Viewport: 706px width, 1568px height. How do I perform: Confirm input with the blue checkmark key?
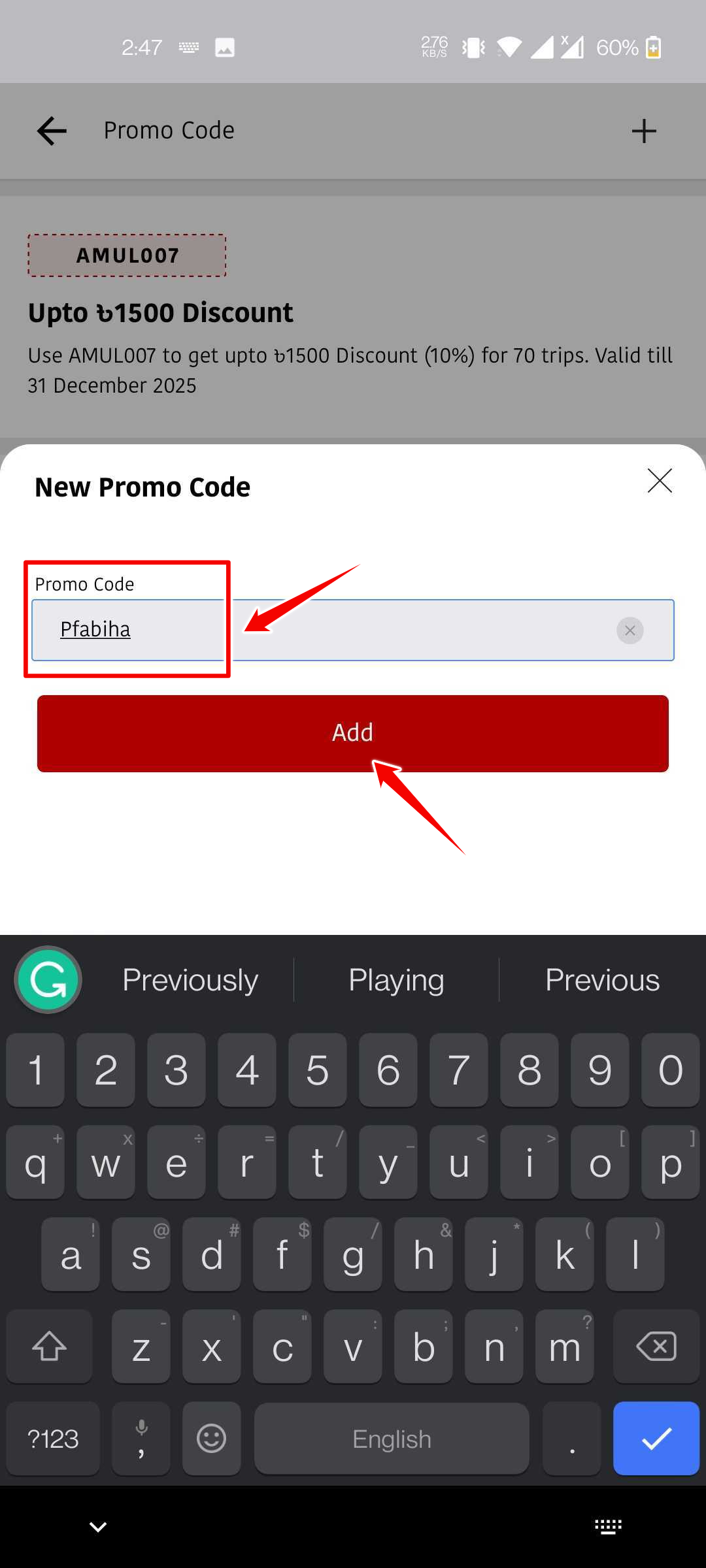(x=656, y=1439)
